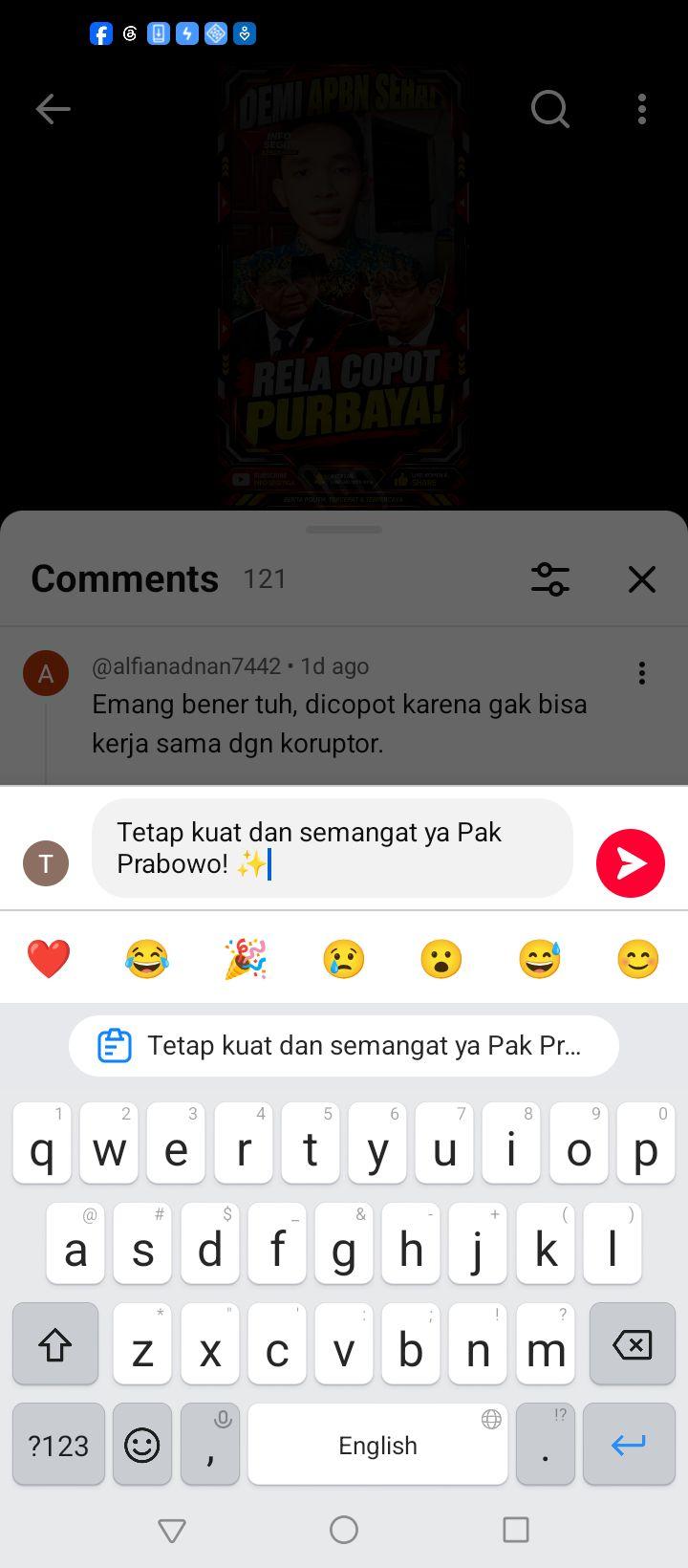Insert the smiling face emoji
Image resolution: width=688 pixels, height=1568 pixels.
click(x=638, y=959)
